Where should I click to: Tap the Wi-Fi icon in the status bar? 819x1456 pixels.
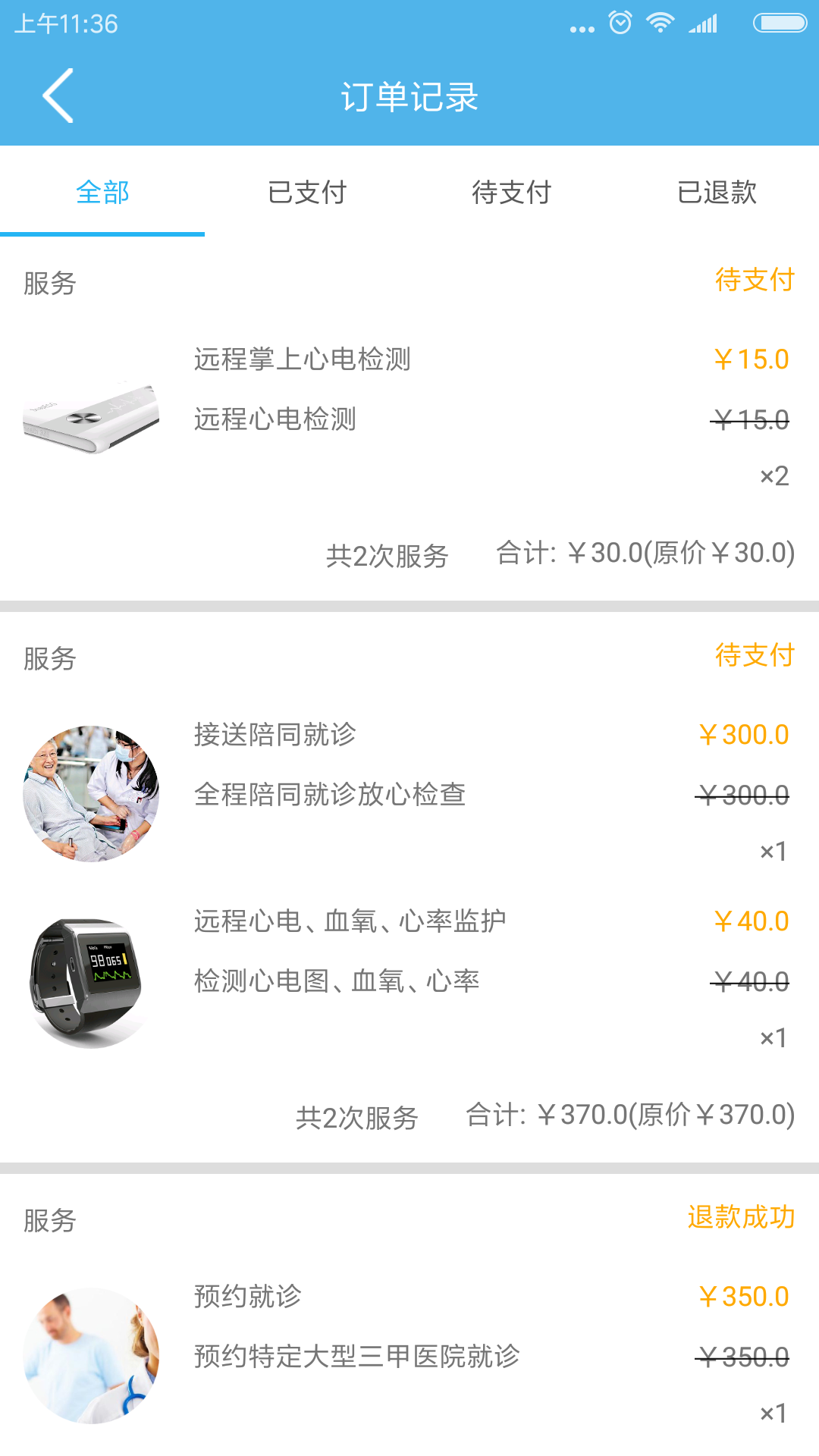click(661, 23)
